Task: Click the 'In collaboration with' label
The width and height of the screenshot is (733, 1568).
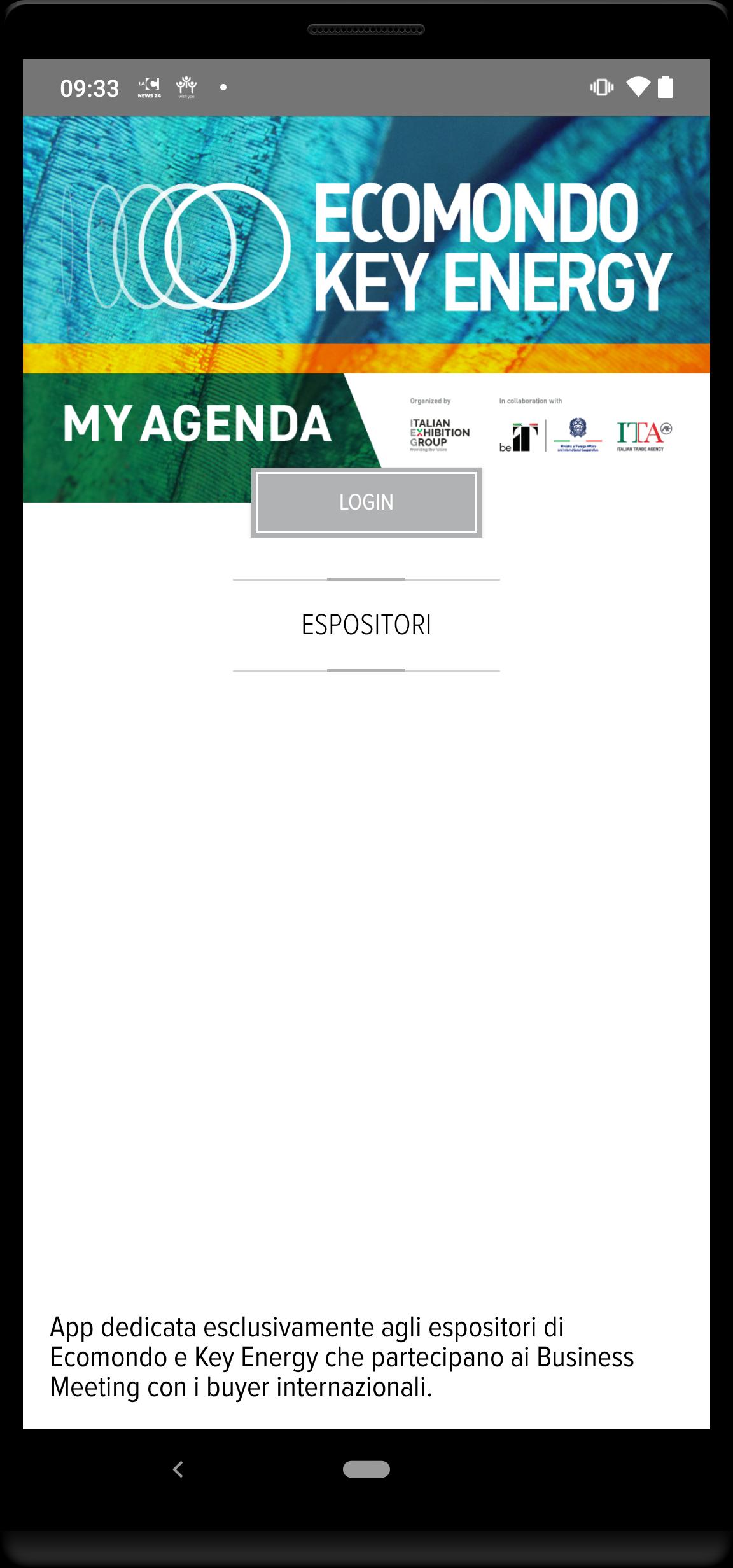Action: pos(529,401)
